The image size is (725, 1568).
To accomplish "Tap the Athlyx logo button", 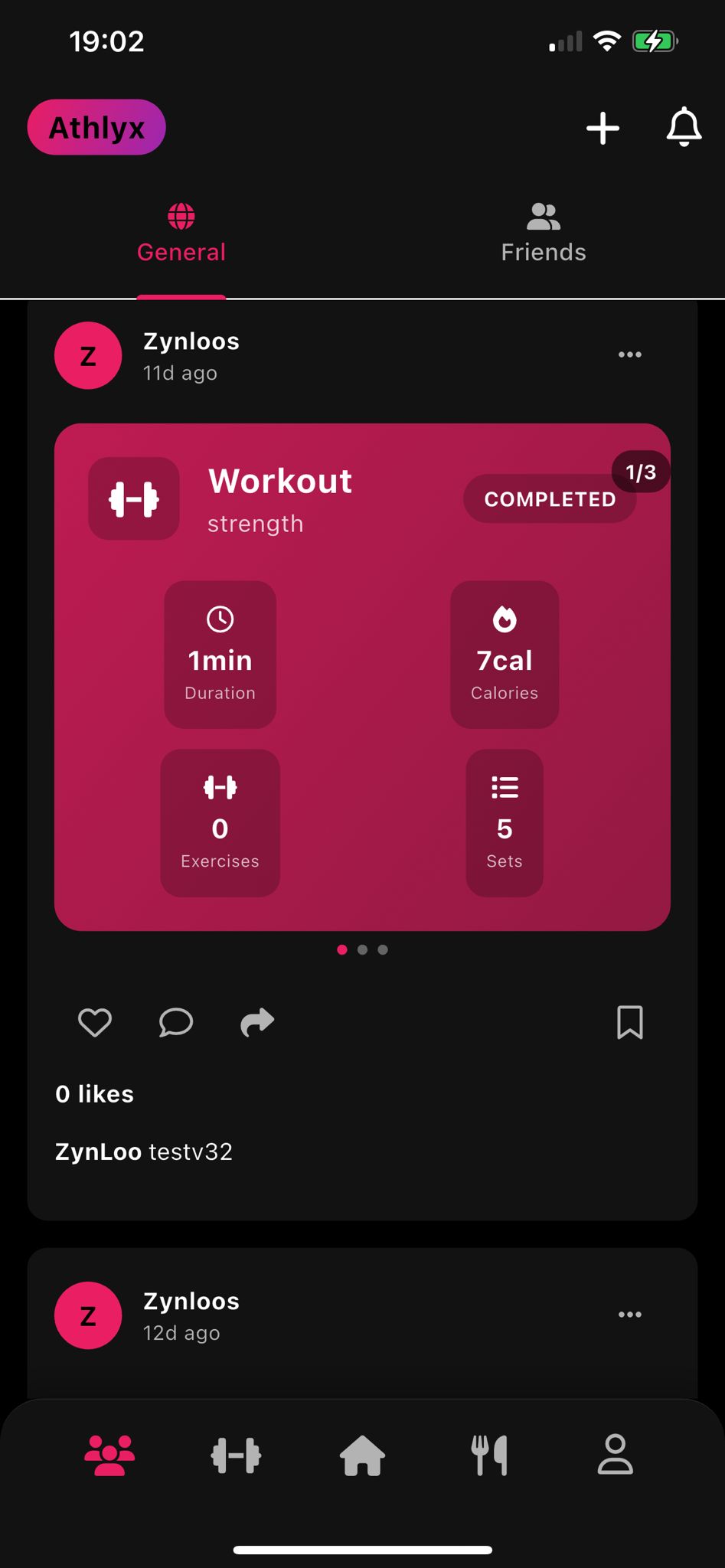I will click(x=96, y=127).
